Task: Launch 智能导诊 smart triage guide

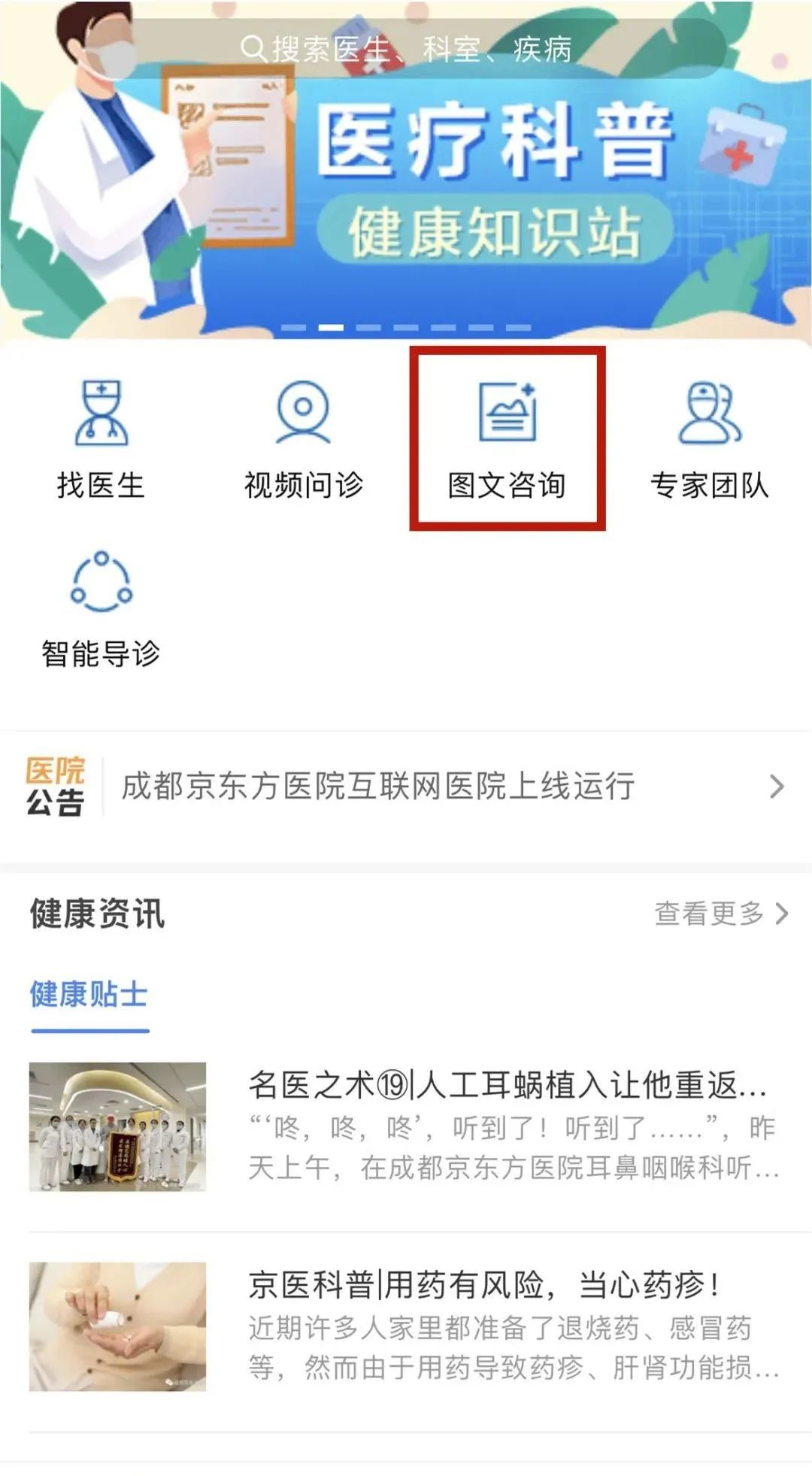Action: coord(101,609)
